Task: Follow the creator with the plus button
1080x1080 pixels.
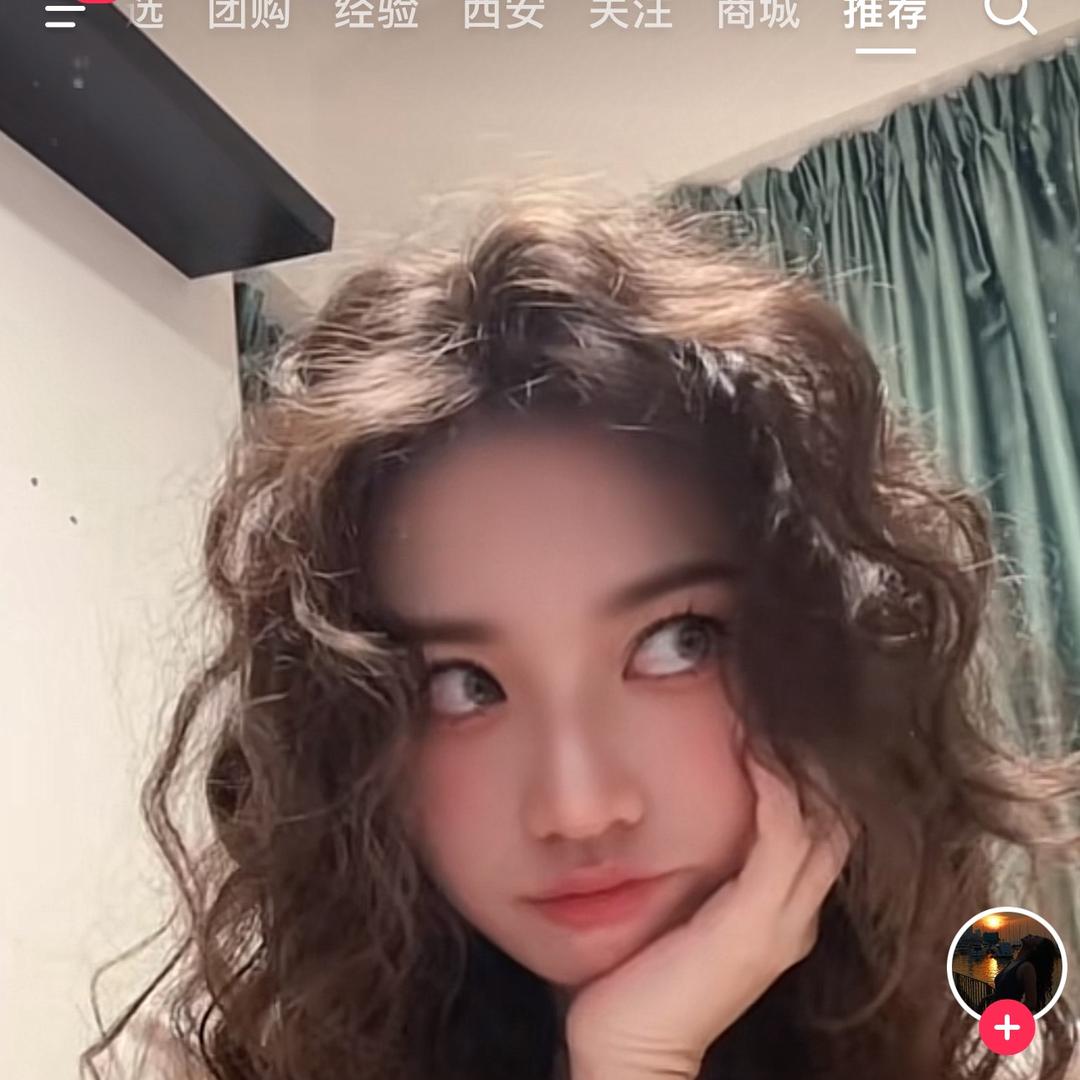Action: click(1006, 1027)
